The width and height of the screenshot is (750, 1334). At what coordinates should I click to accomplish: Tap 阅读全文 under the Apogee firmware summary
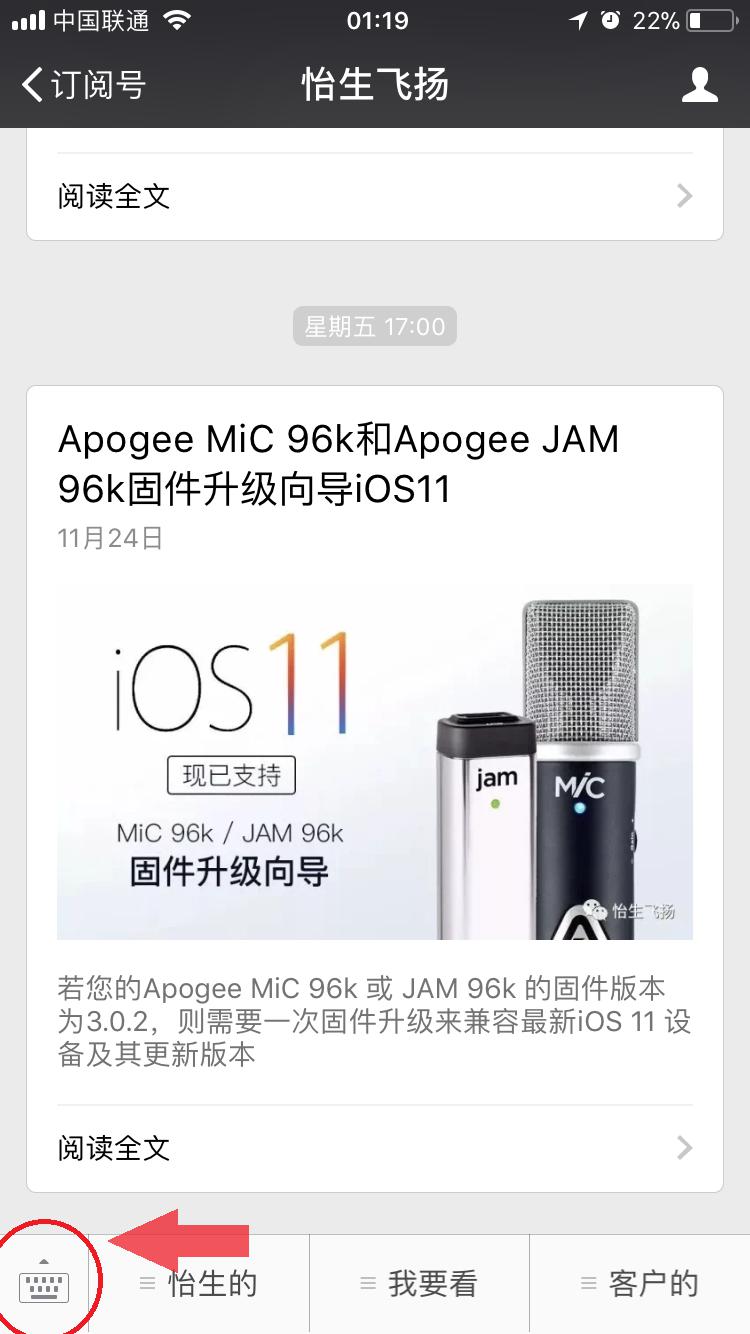[374, 1148]
